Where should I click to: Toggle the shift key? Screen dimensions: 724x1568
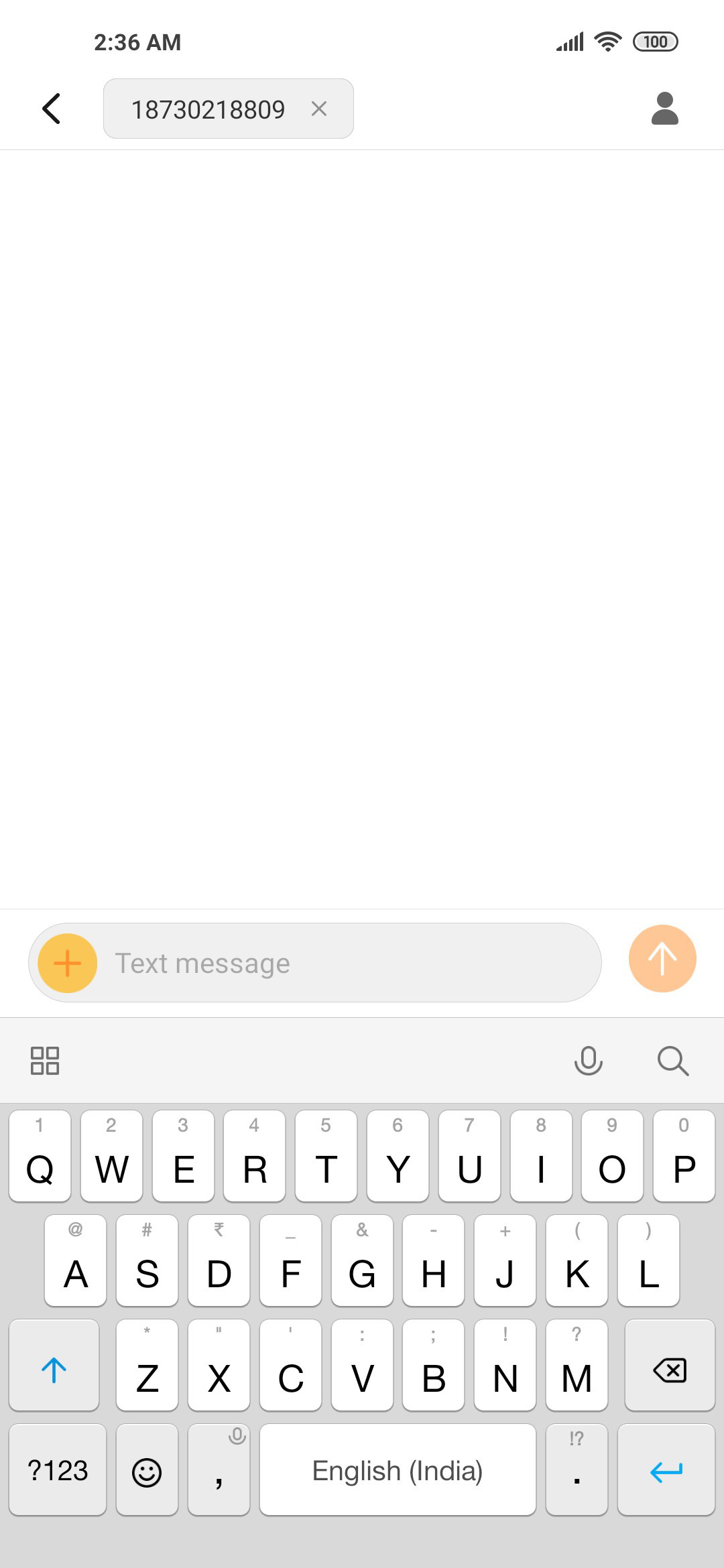point(54,1366)
